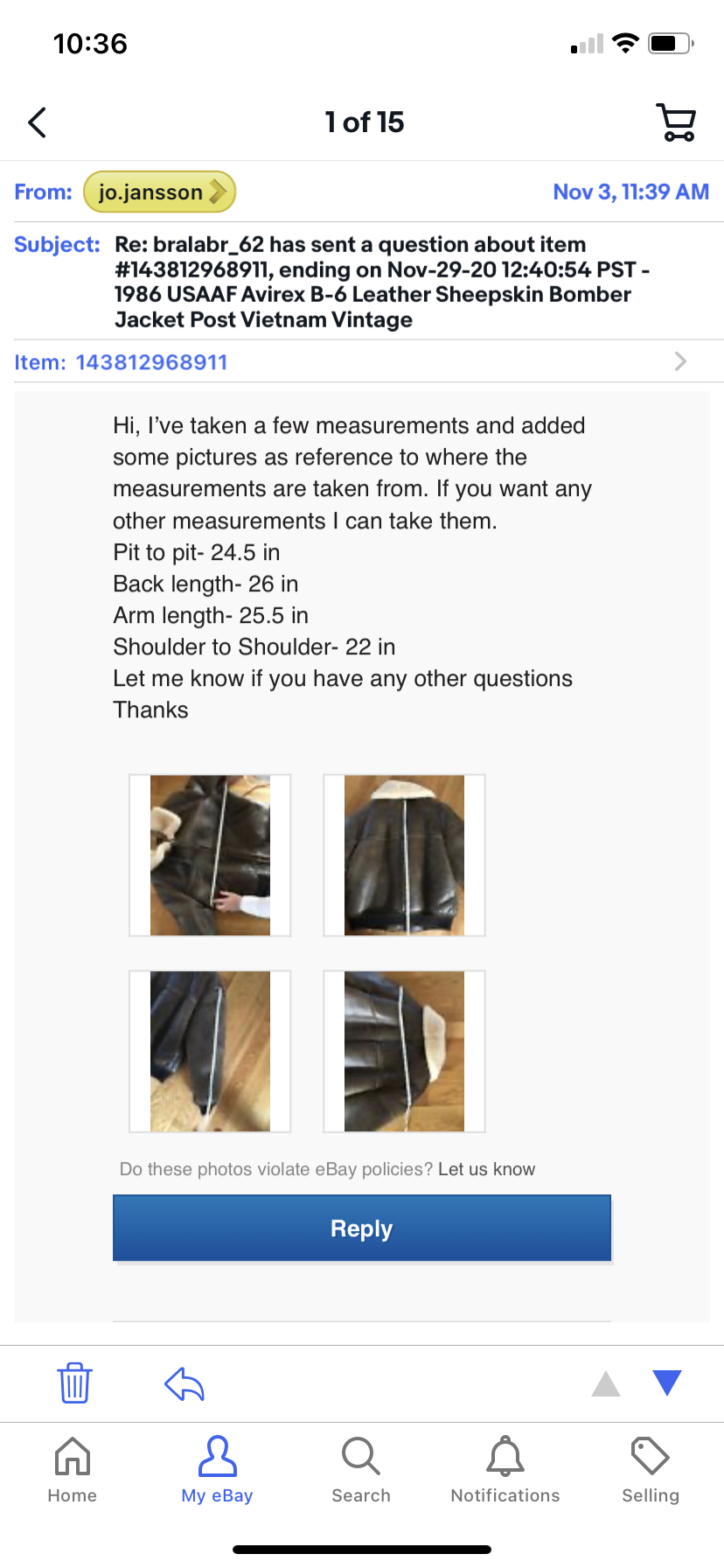Switch to the My eBay tab
724x1568 pixels.
(x=217, y=1470)
